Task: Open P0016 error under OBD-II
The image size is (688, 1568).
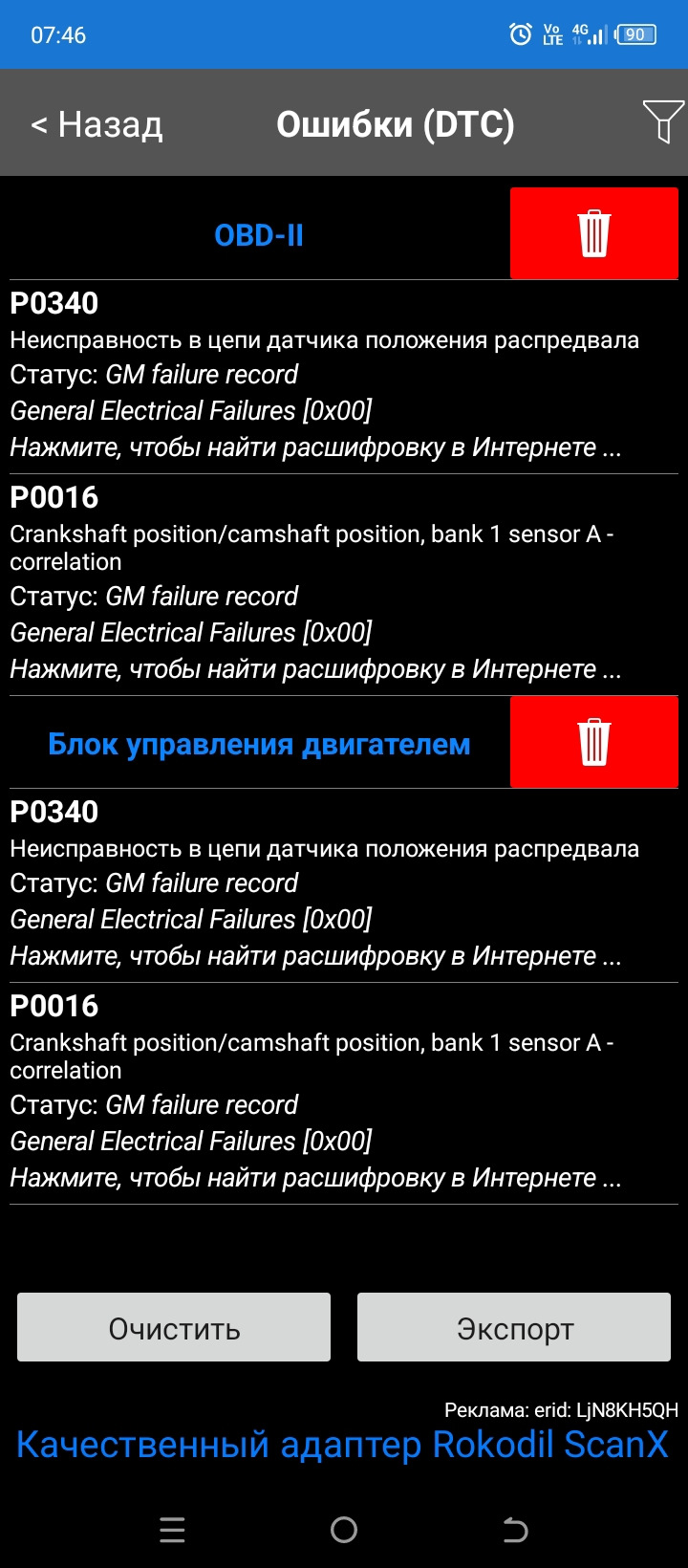Action: click(325, 583)
